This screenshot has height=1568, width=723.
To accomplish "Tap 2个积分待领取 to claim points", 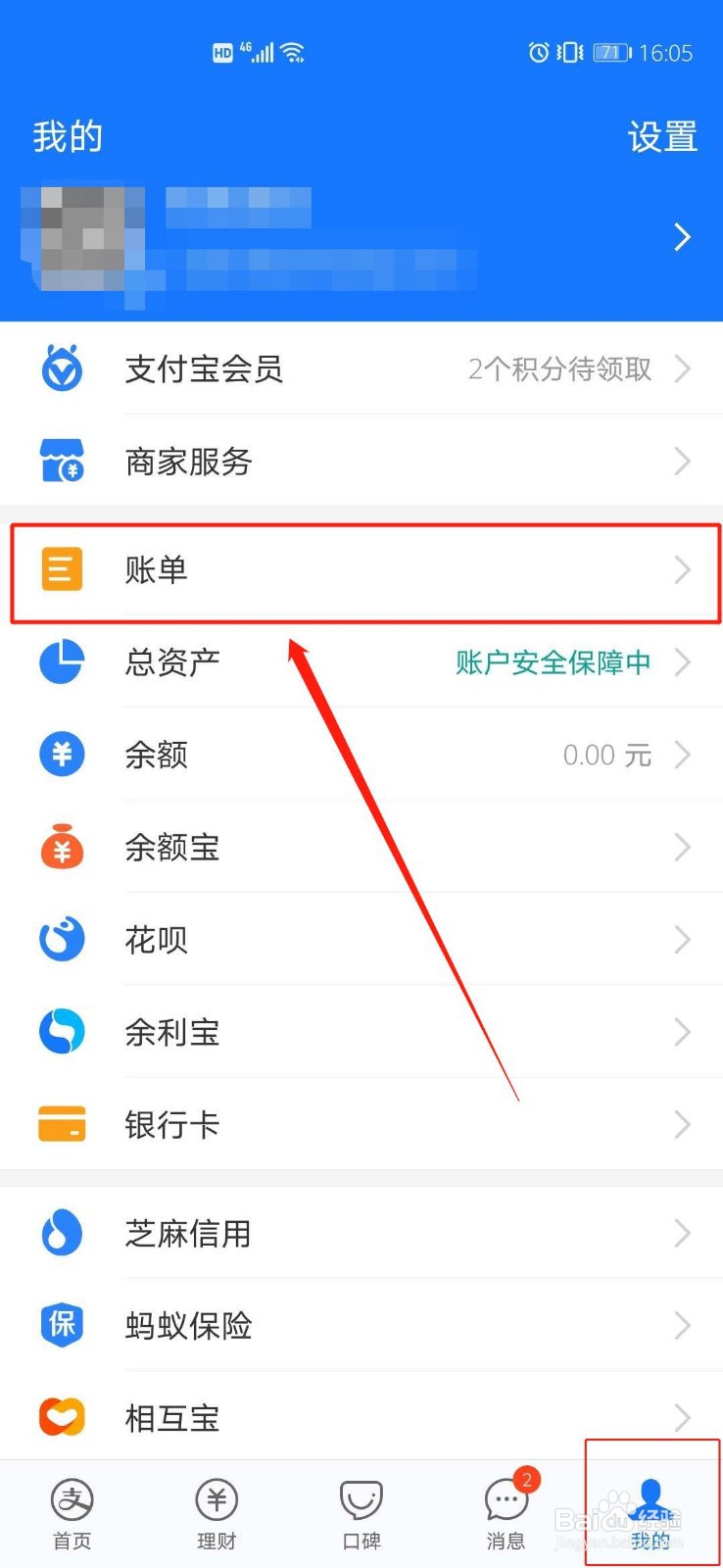I will pos(559,368).
